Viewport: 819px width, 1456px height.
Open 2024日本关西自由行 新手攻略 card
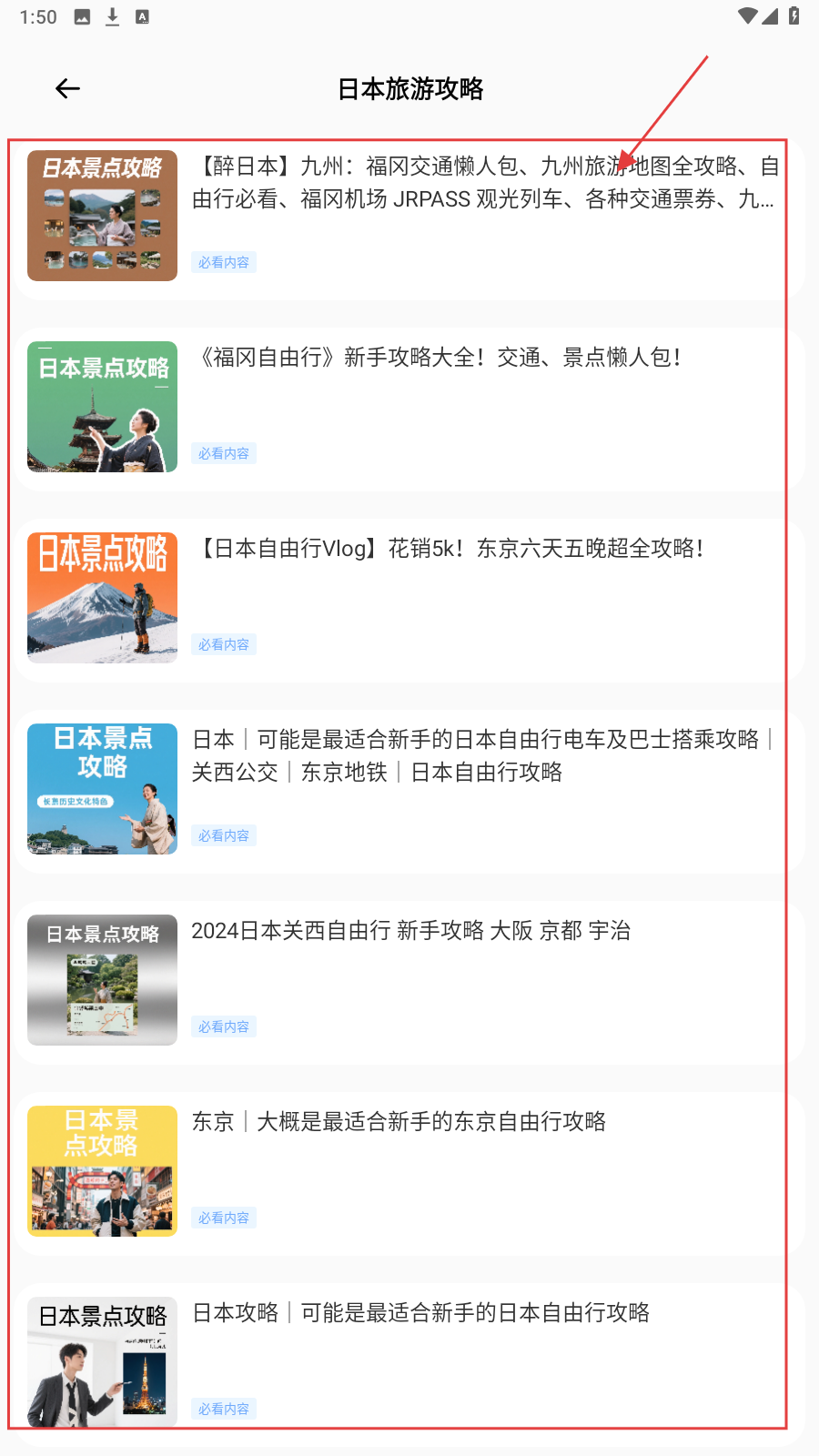pos(409,931)
